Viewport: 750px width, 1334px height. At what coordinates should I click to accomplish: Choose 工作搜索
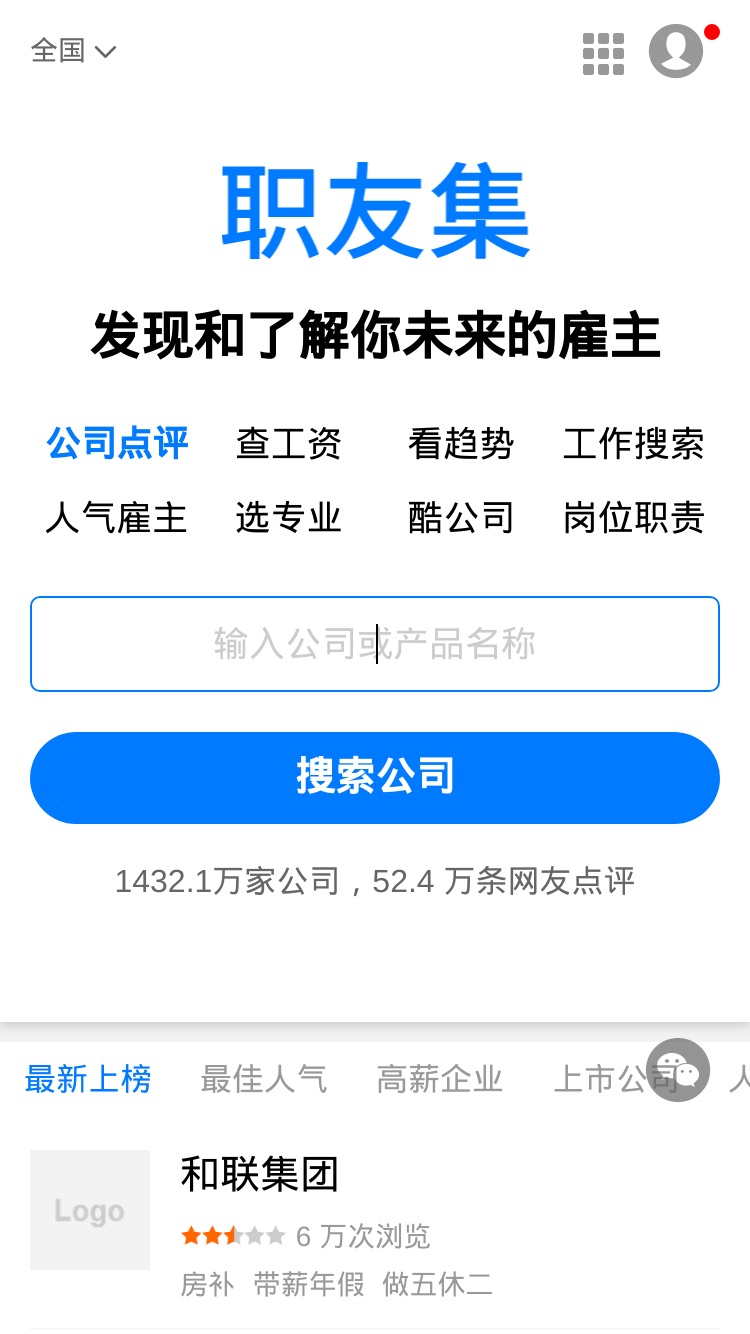click(634, 443)
